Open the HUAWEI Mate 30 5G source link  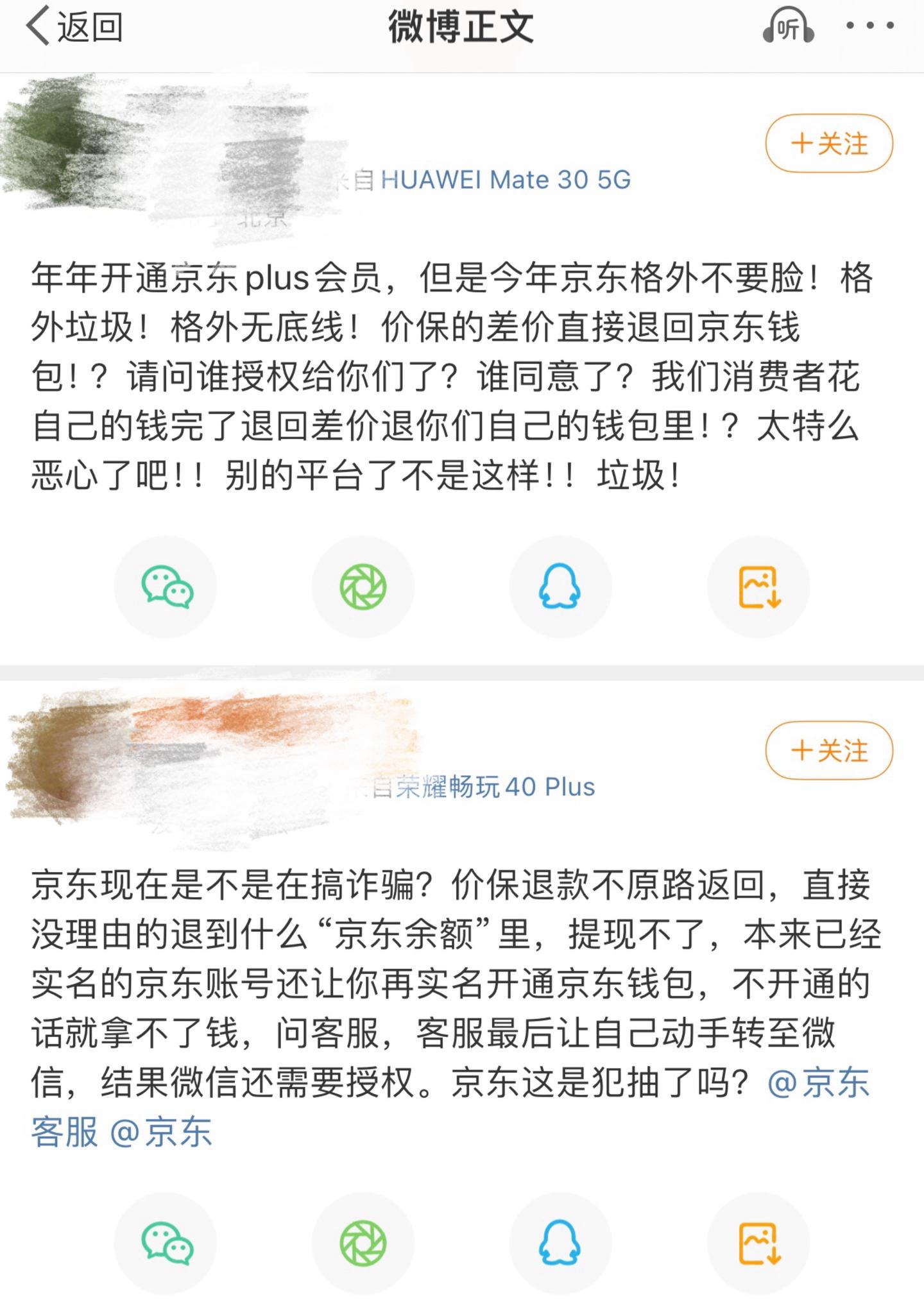pos(505,180)
